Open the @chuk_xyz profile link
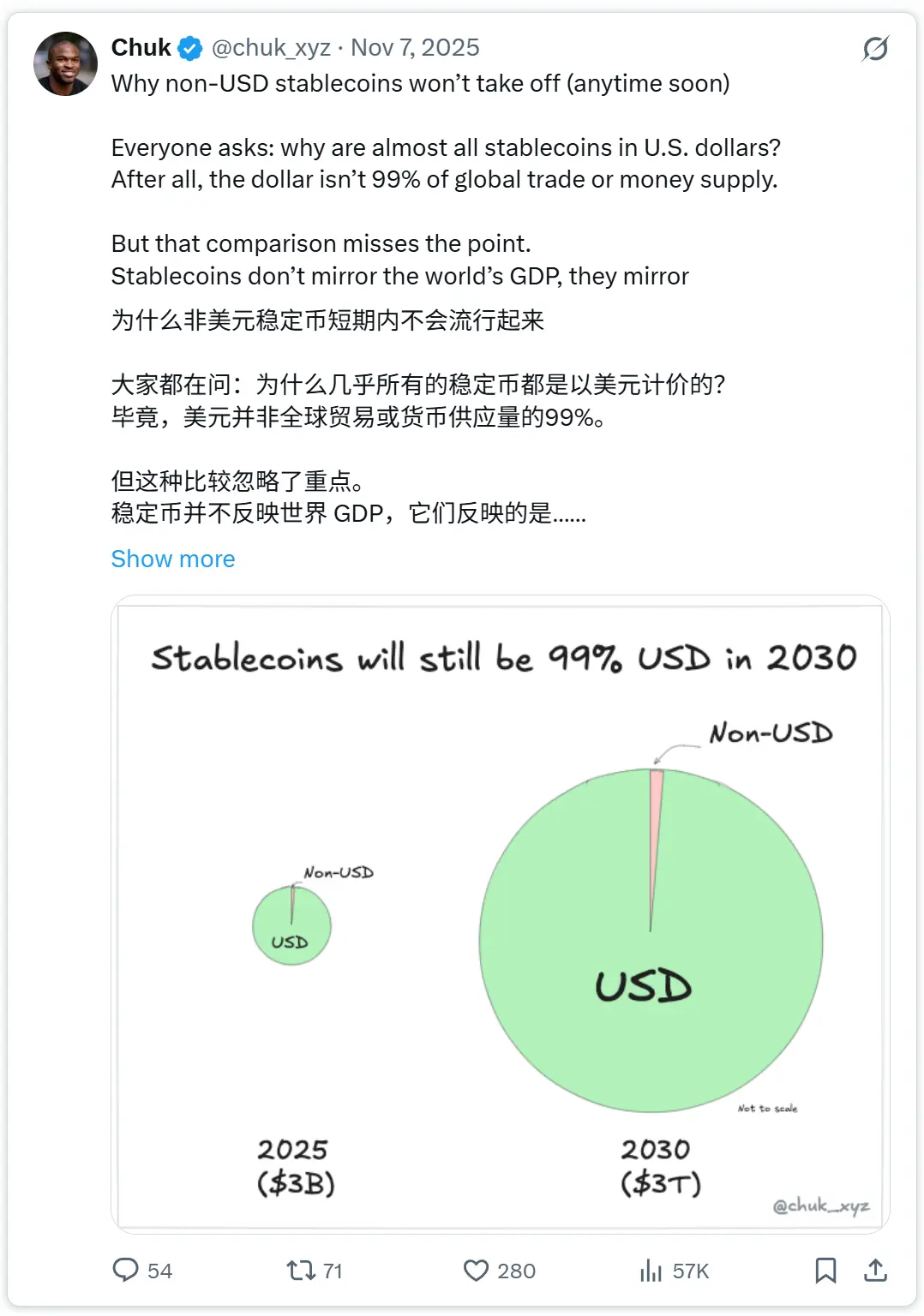 pos(268,48)
